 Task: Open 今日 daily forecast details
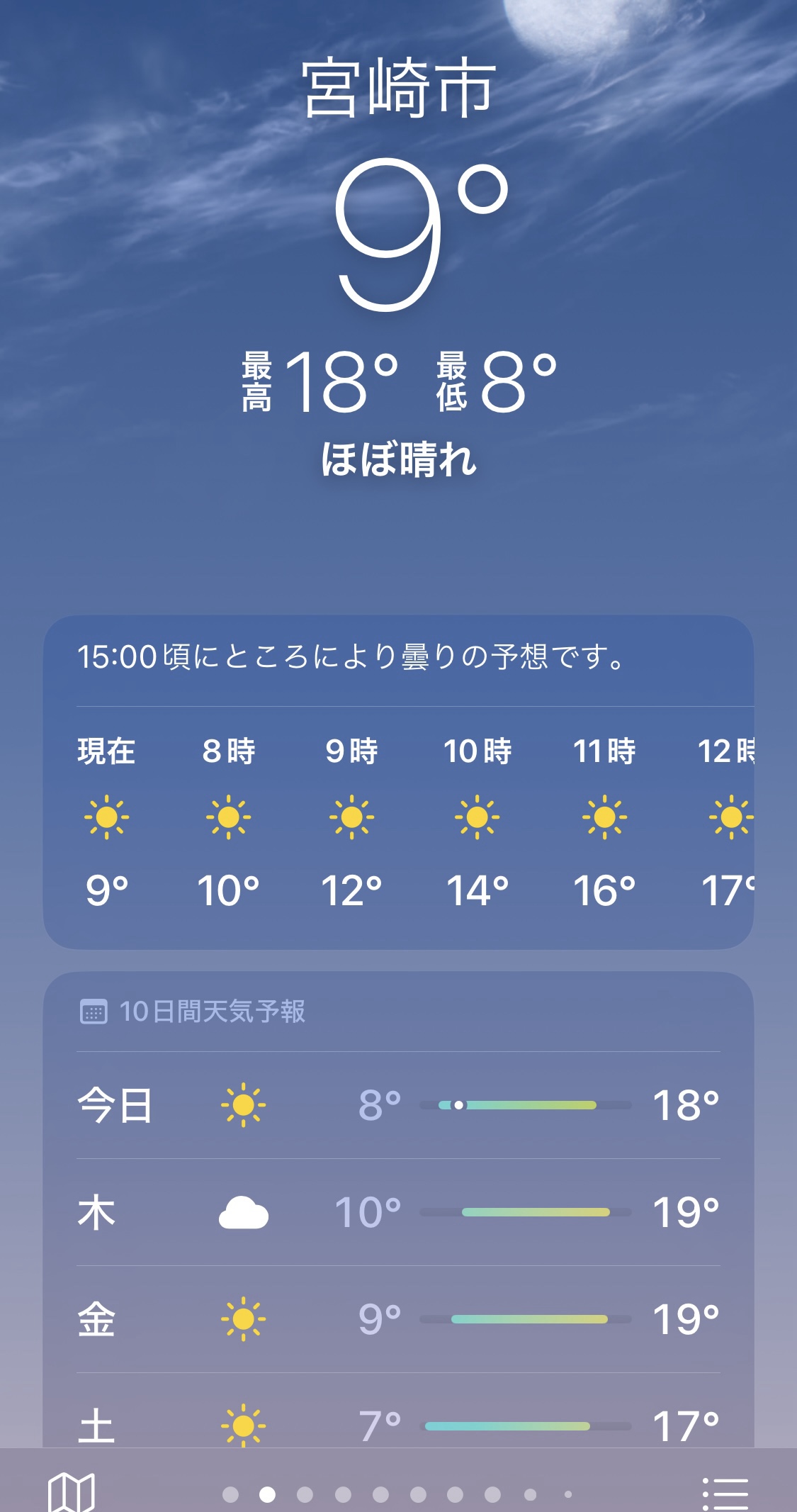pyautogui.click(x=398, y=1105)
